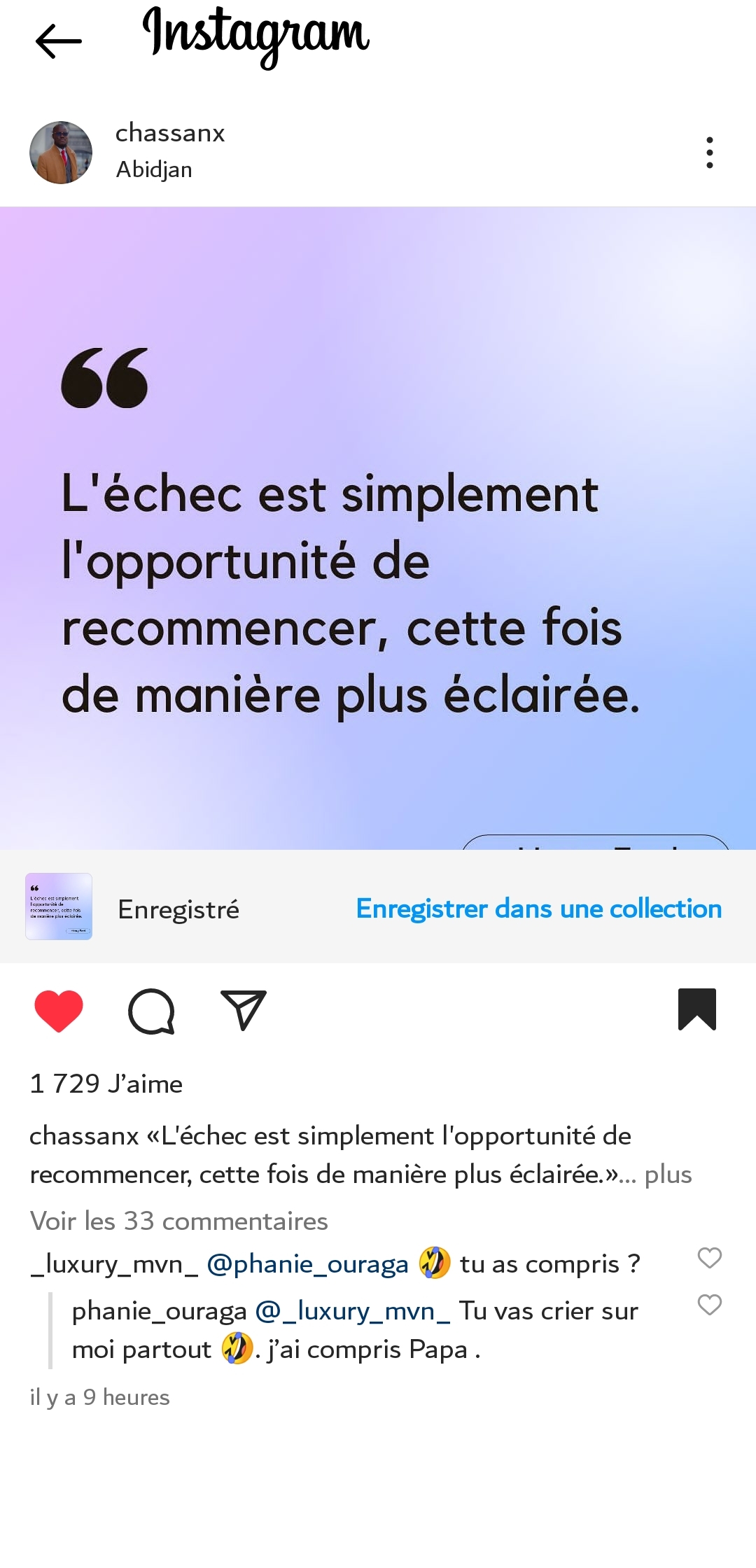Open the Abidjan location page
This screenshot has height=1568, width=756.
point(154,169)
